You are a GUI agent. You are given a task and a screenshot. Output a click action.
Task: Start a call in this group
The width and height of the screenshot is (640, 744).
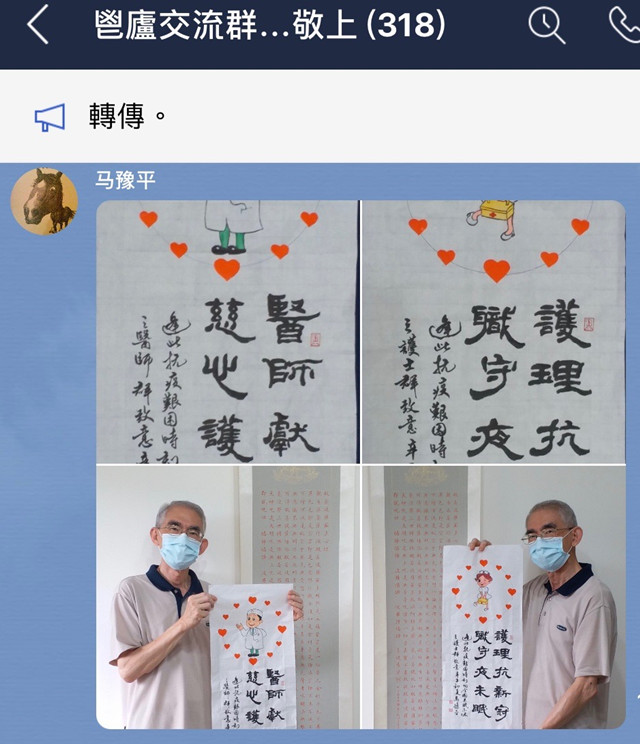[626, 24]
